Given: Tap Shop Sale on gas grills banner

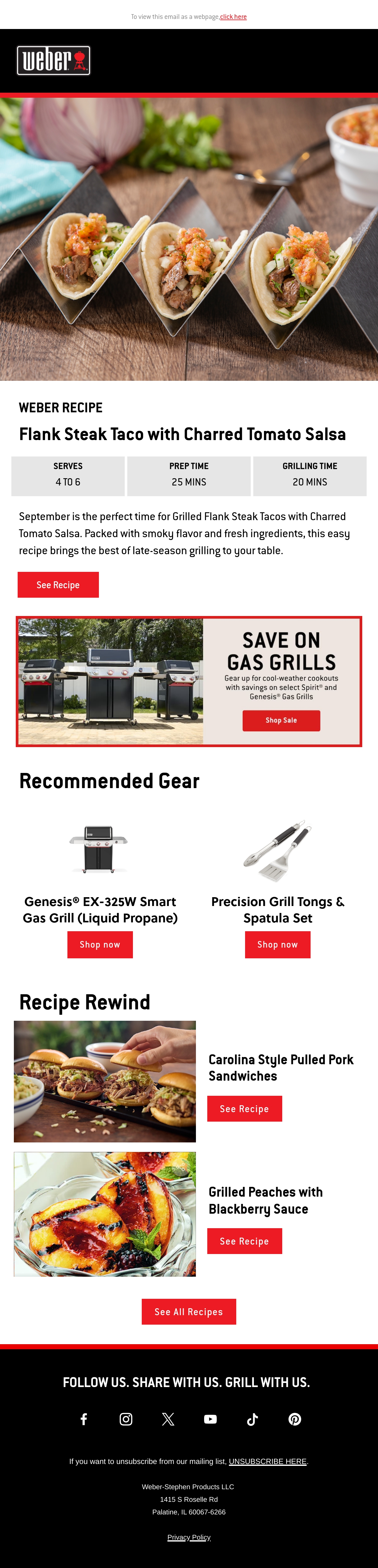Looking at the screenshot, I should point(281,720).
